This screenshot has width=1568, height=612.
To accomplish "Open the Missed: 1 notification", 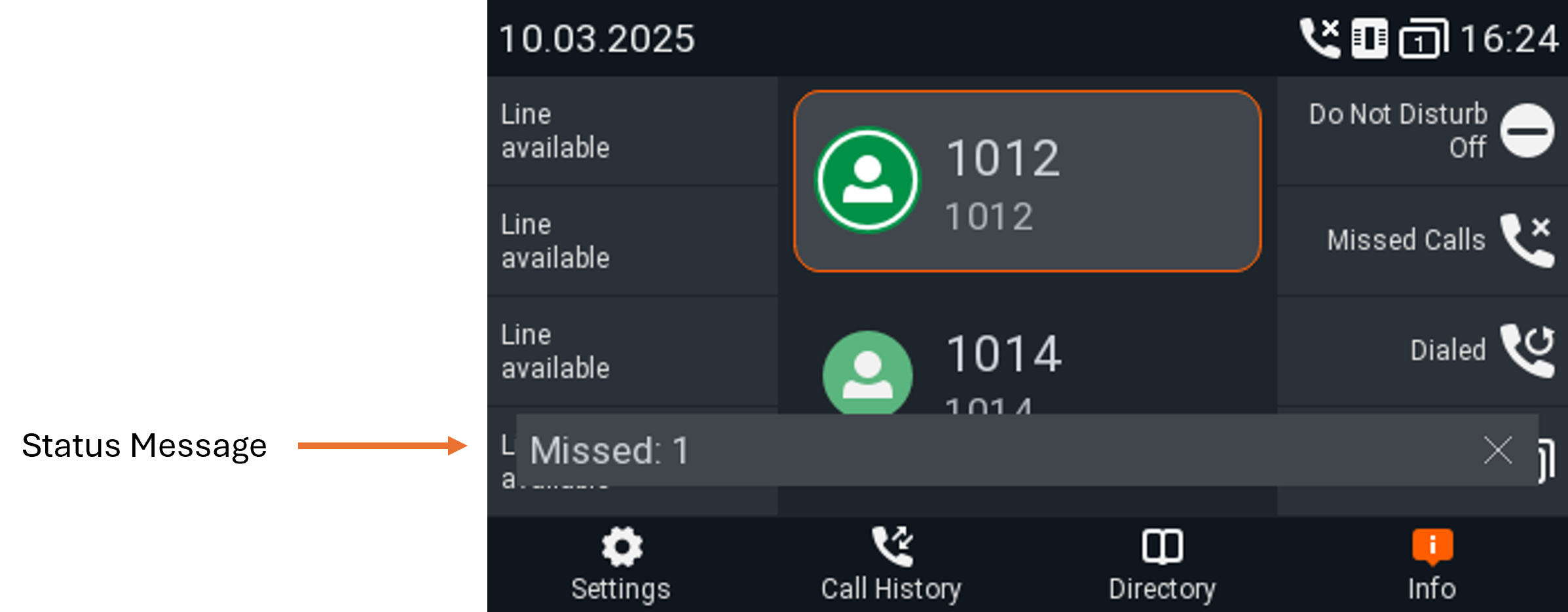I will coord(917,450).
